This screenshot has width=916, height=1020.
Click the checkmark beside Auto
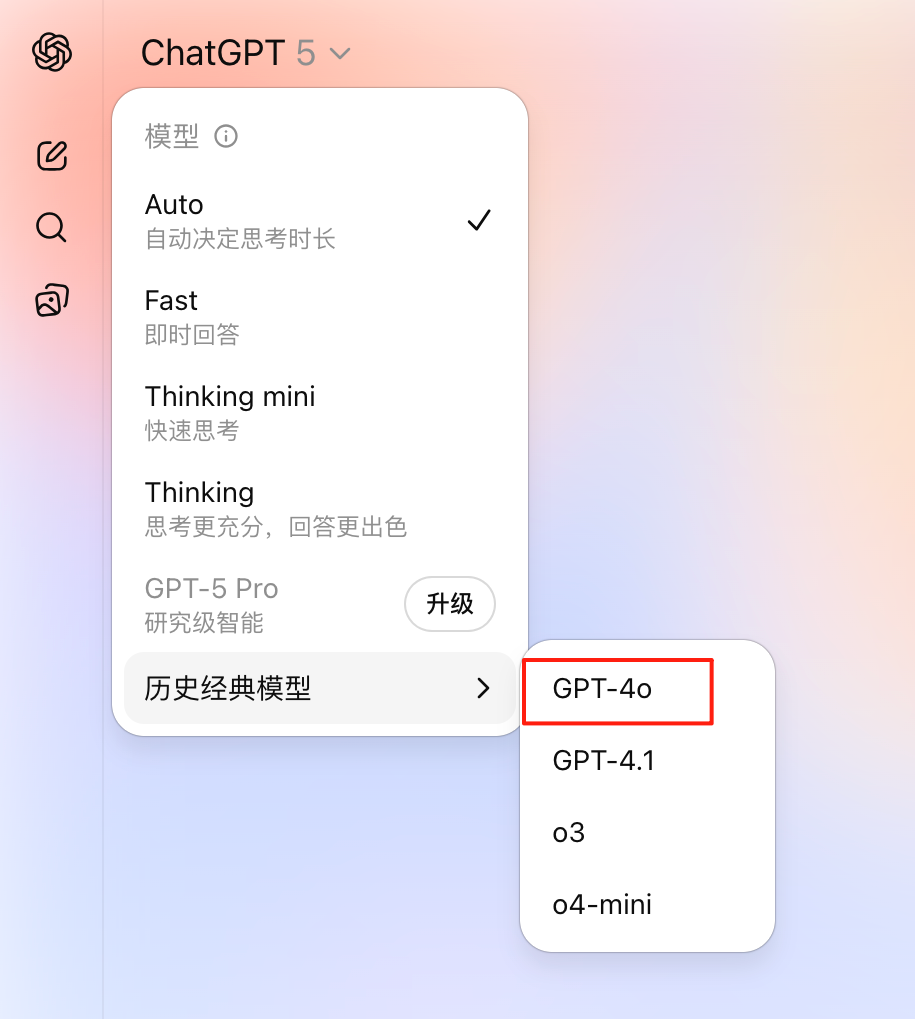point(479,220)
